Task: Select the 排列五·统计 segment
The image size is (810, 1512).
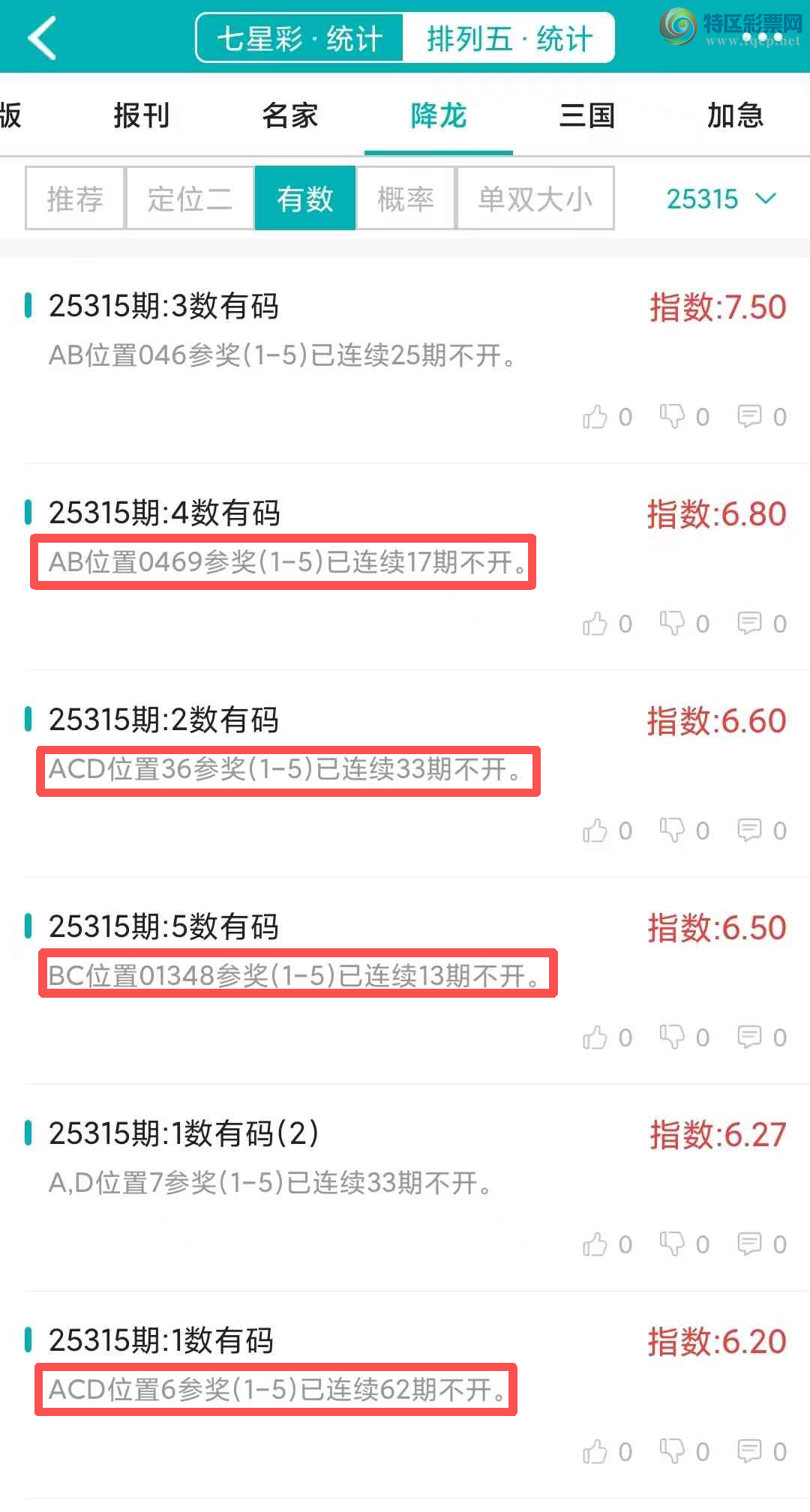Action: (x=509, y=38)
